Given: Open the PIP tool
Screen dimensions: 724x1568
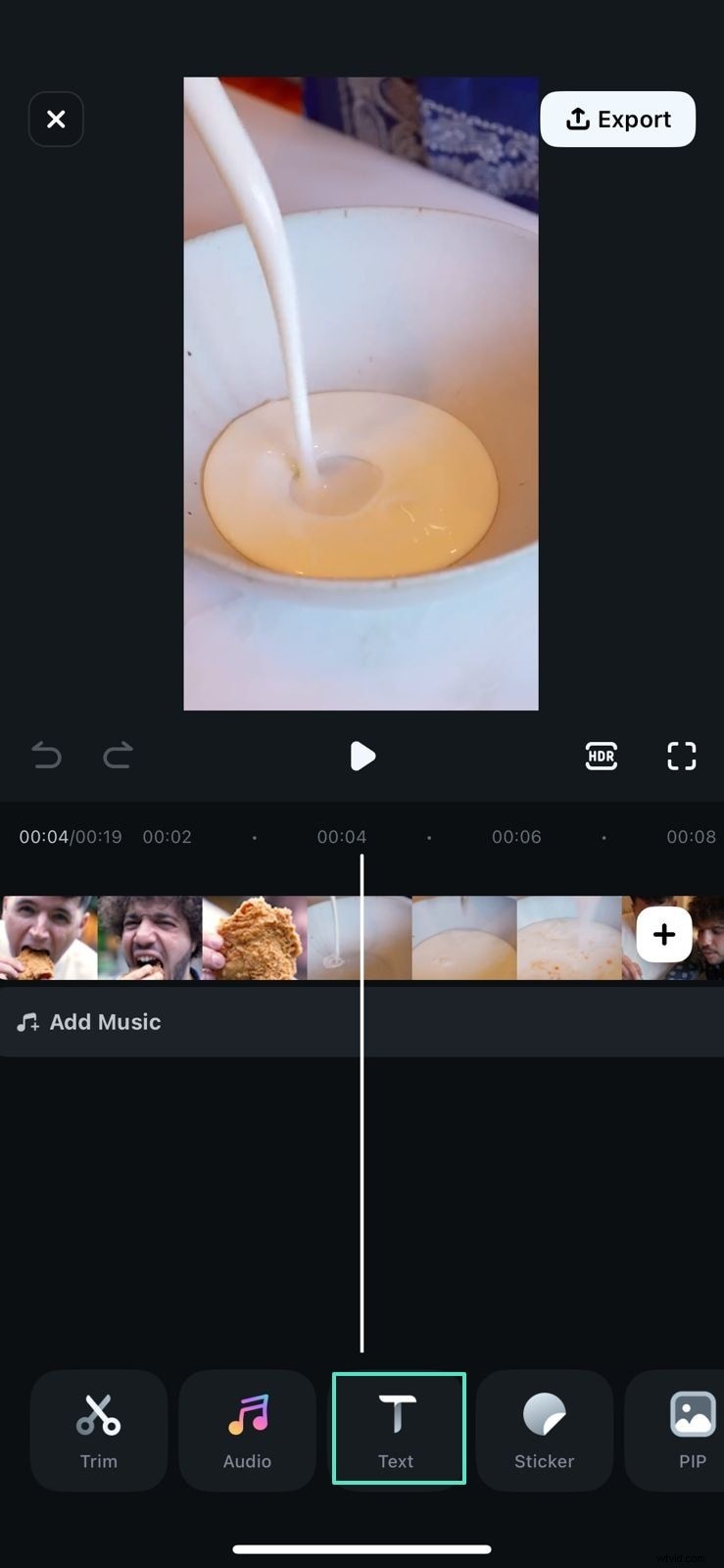Looking at the screenshot, I should (x=691, y=1430).
